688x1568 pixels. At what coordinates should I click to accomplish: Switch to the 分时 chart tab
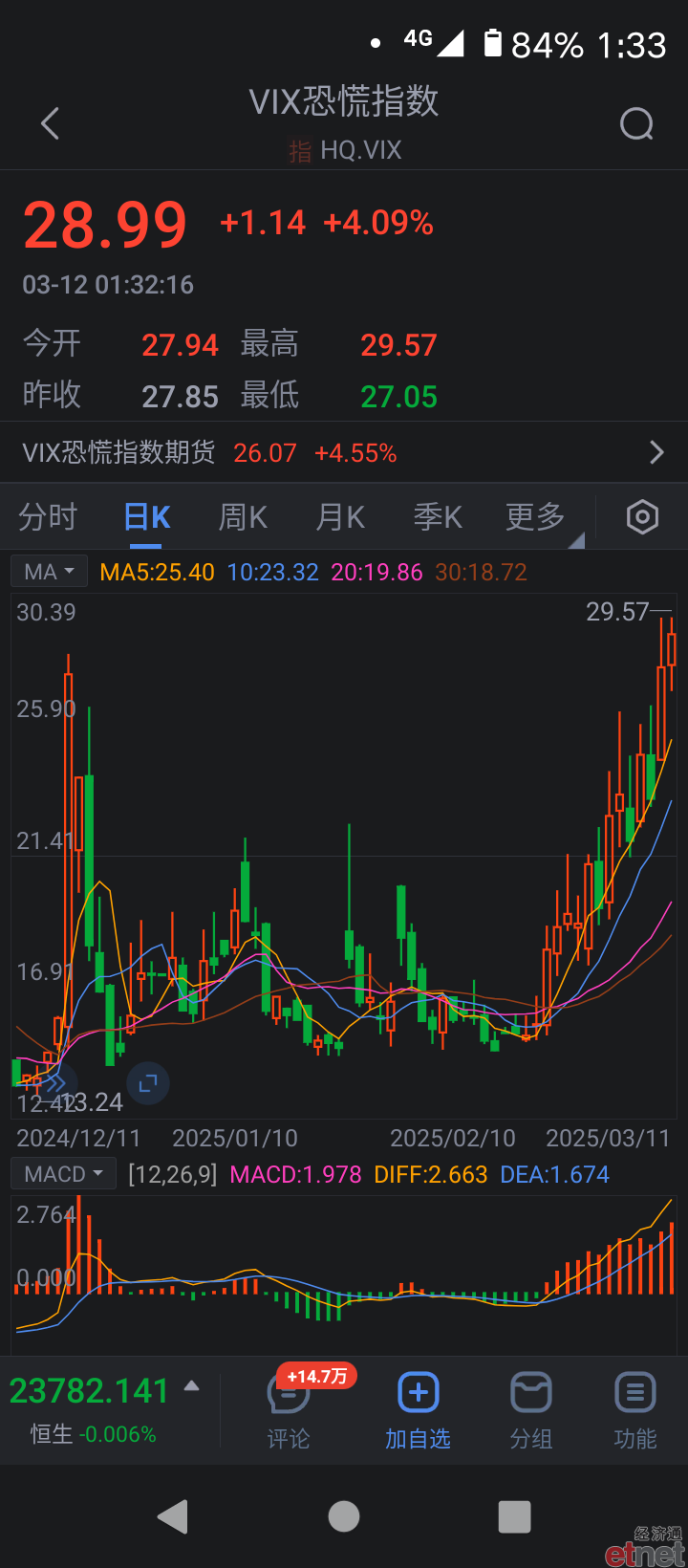pos(48,517)
